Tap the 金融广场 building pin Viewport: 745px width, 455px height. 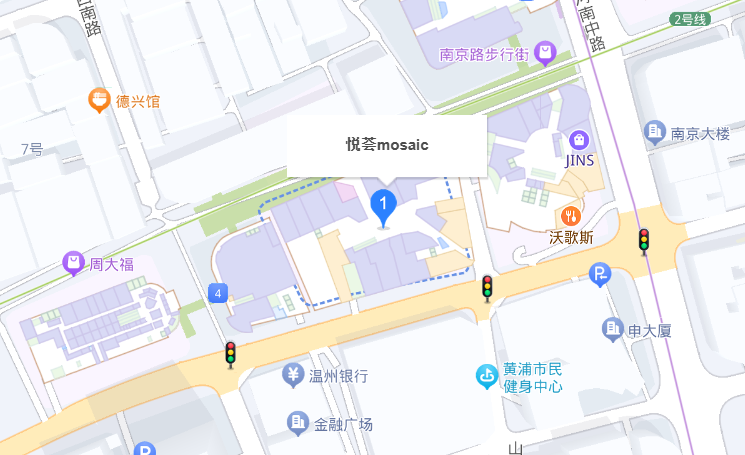297,423
